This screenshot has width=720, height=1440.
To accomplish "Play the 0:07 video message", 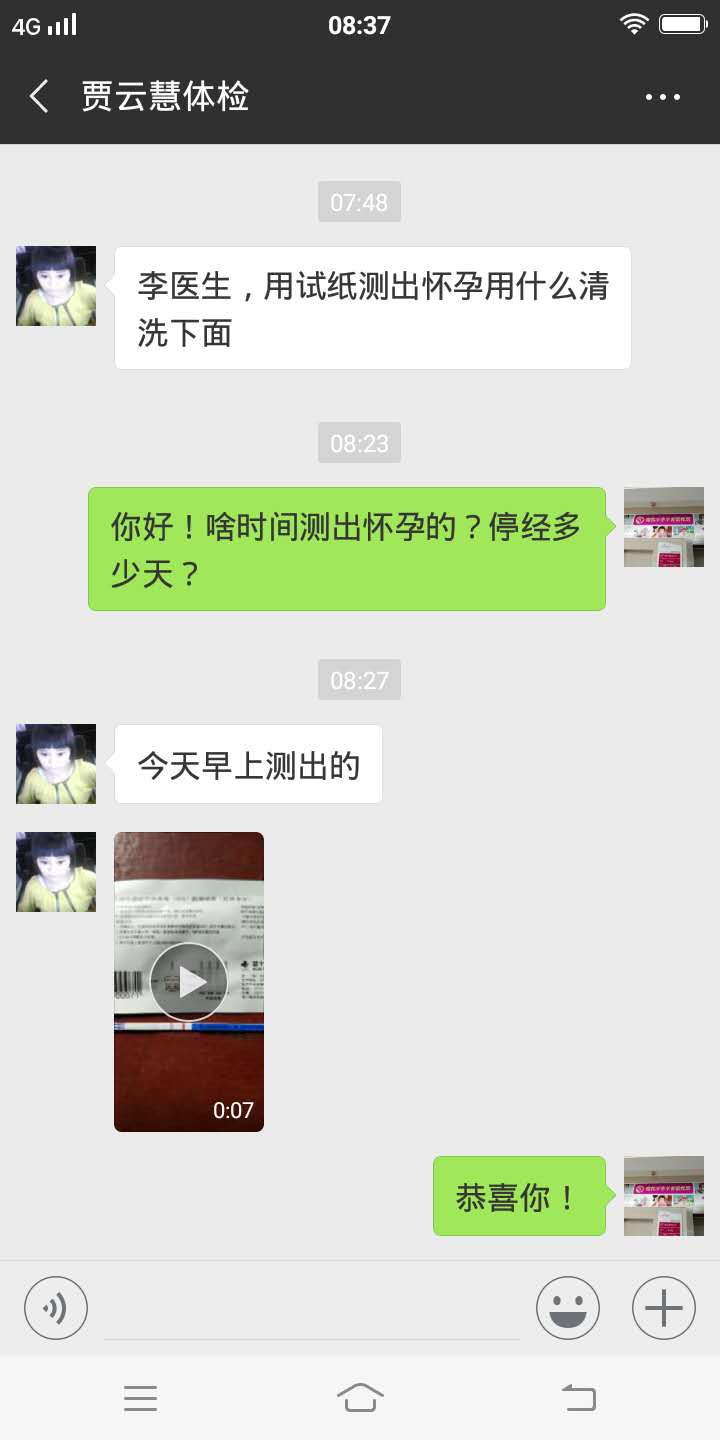I will pos(189,982).
